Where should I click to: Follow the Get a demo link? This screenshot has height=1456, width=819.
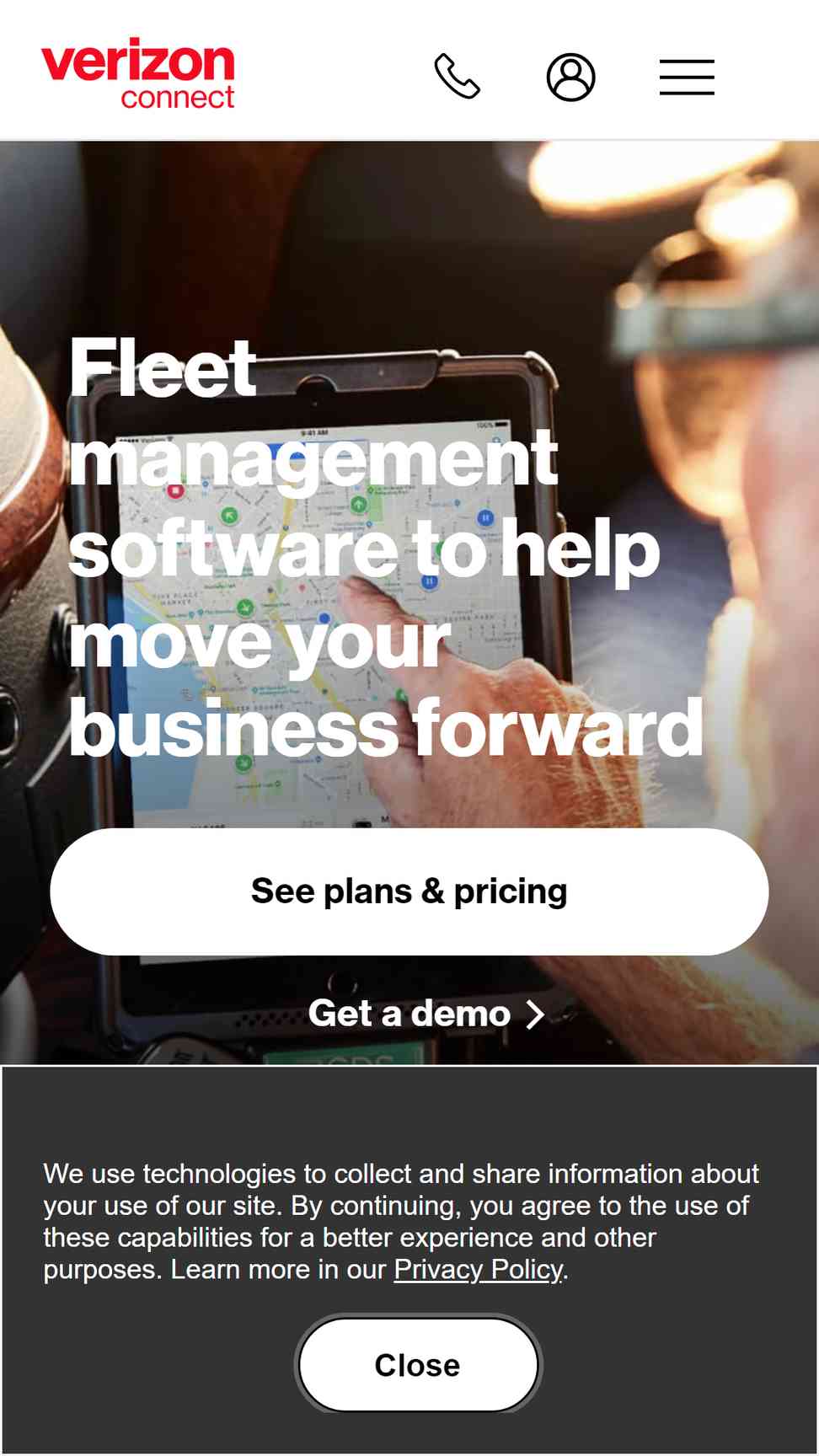coord(426,1014)
